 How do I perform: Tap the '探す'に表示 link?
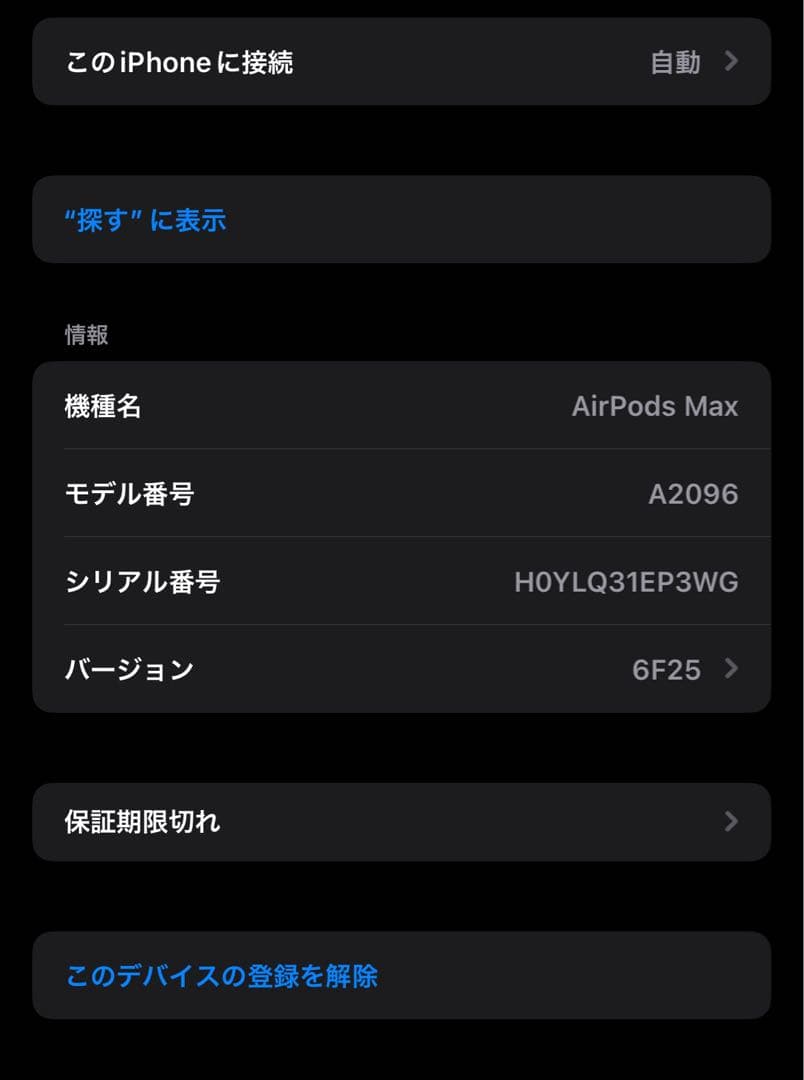point(146,220)
